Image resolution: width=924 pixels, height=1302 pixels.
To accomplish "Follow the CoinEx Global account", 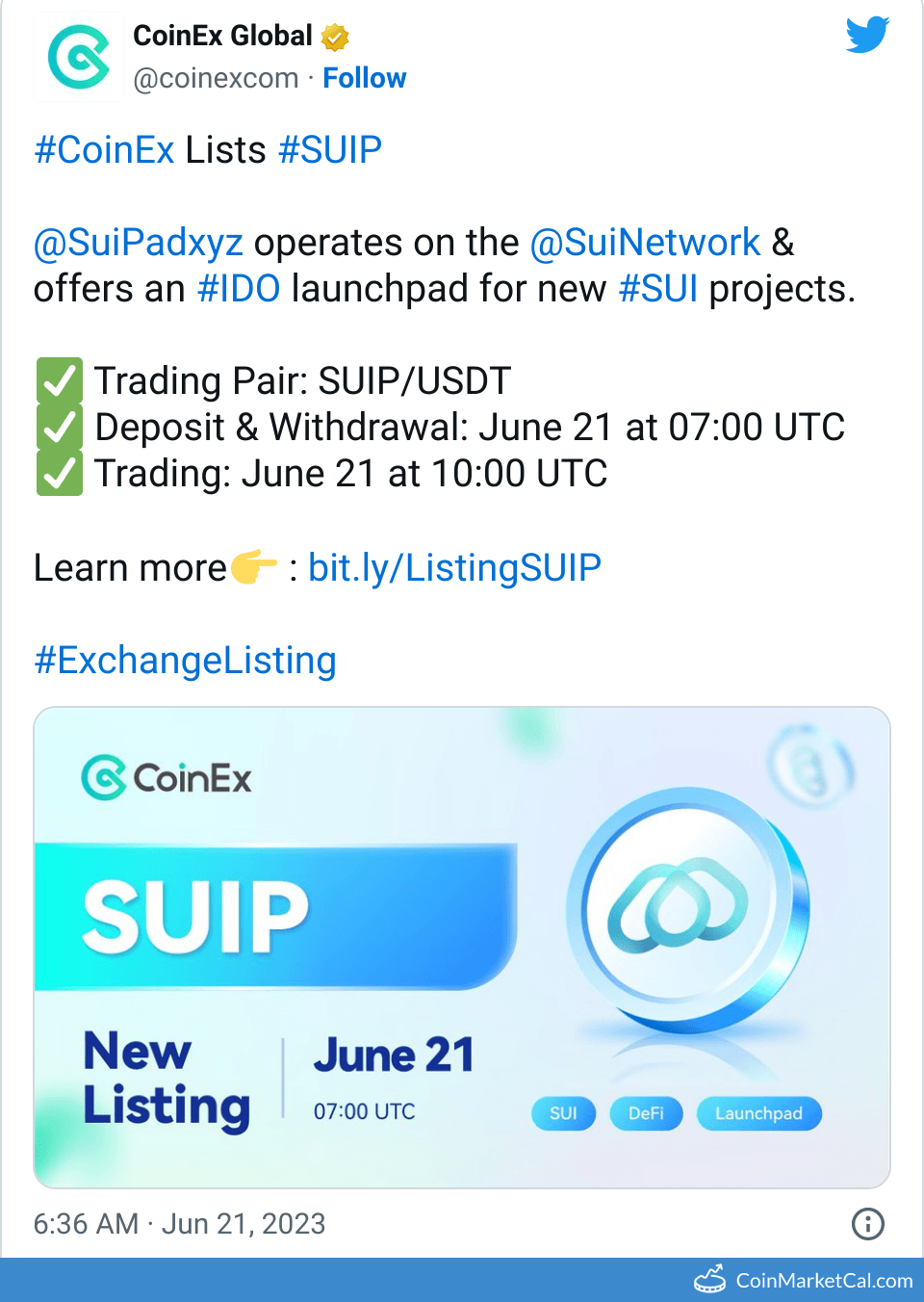I will click(364, 78).
